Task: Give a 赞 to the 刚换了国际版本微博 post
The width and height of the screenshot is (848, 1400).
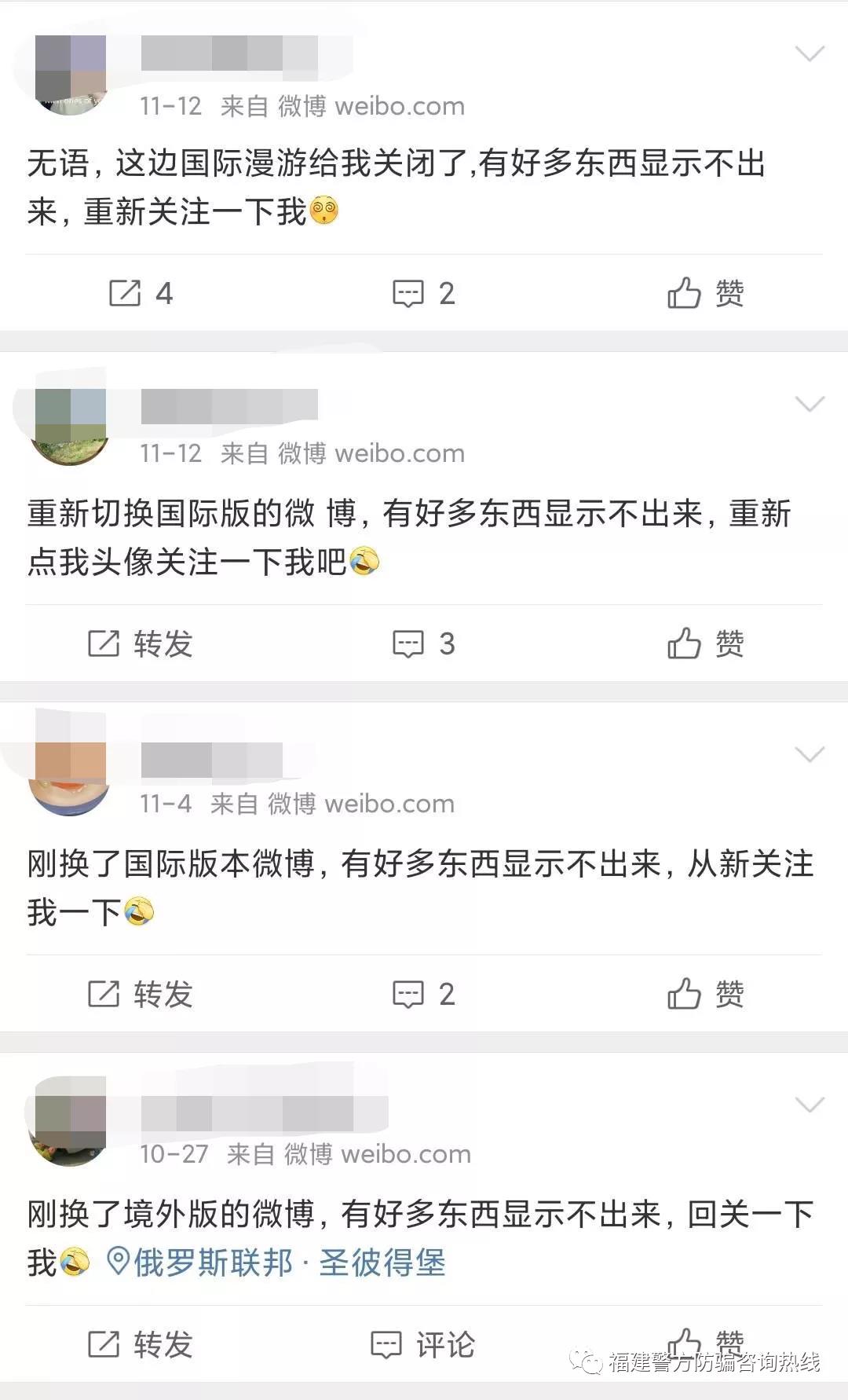Action: point(705,995)
